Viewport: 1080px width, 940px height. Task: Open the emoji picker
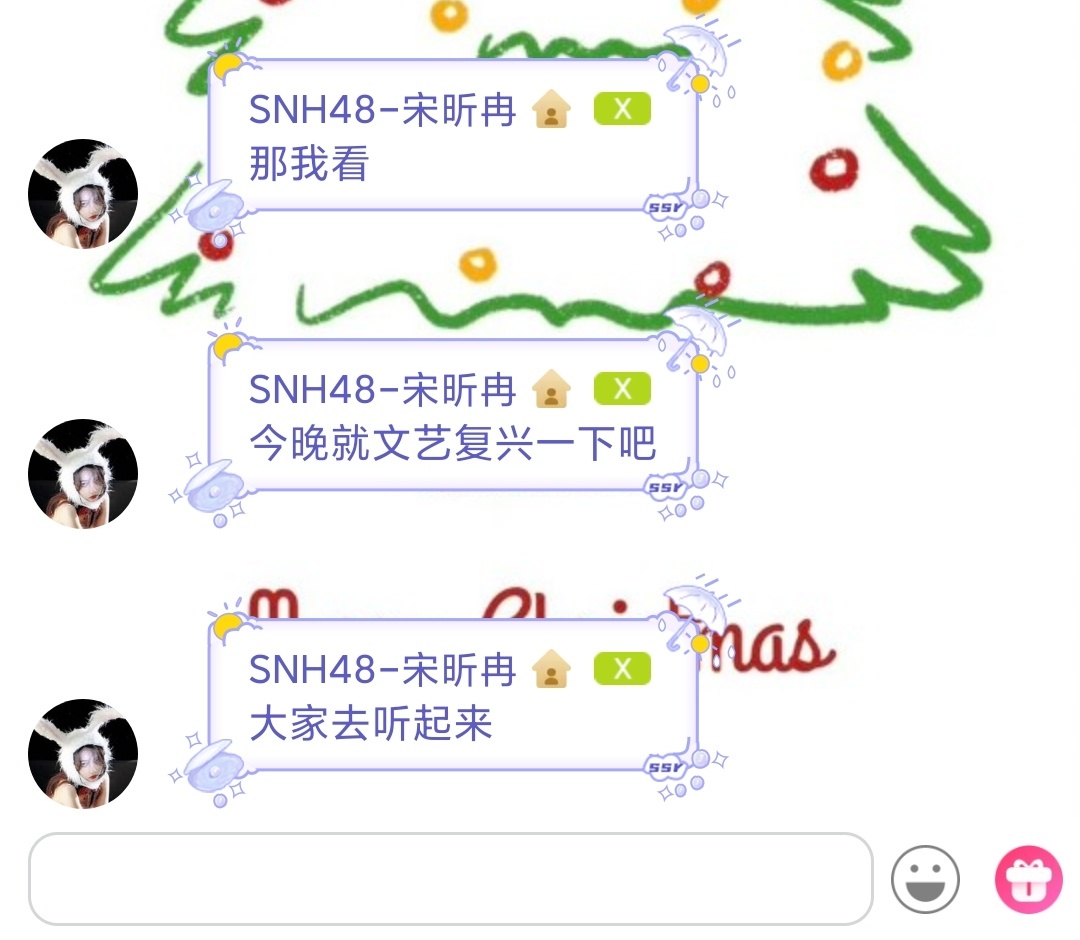925,880
